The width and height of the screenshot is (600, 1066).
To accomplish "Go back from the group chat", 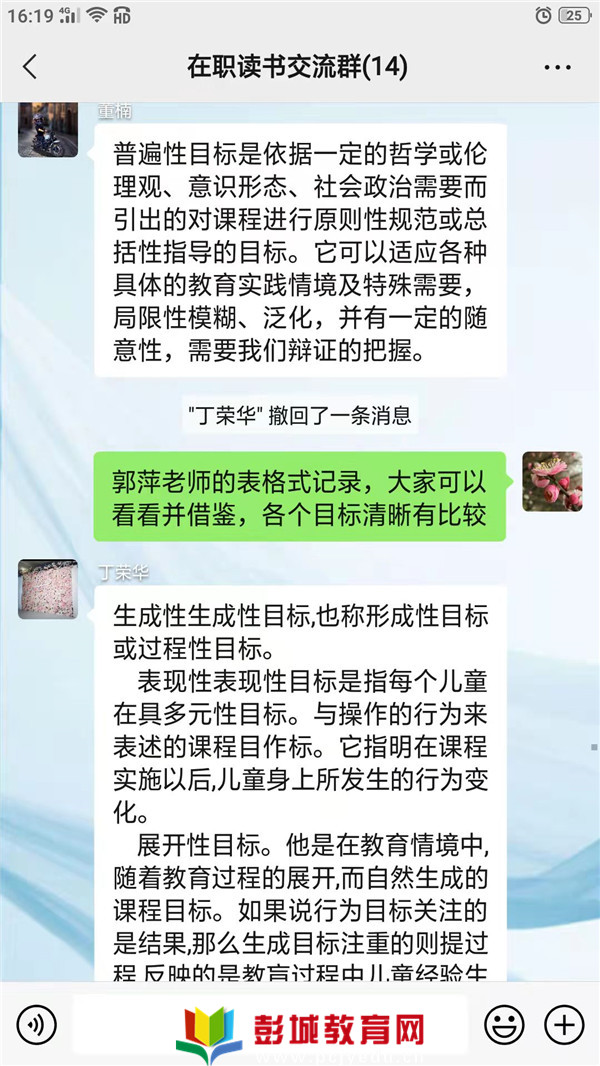I will [x=30, y=67].
